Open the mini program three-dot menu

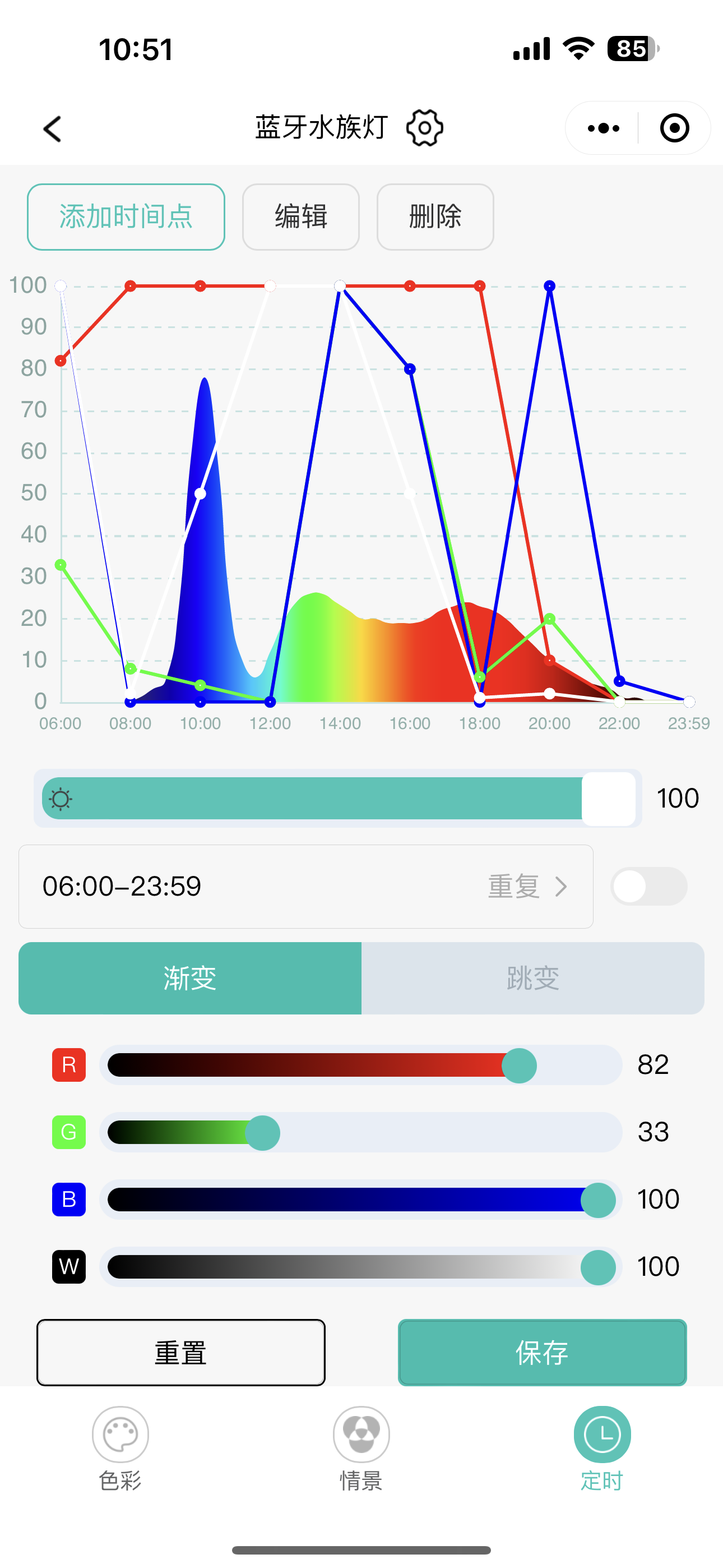(x=603, y=128)
